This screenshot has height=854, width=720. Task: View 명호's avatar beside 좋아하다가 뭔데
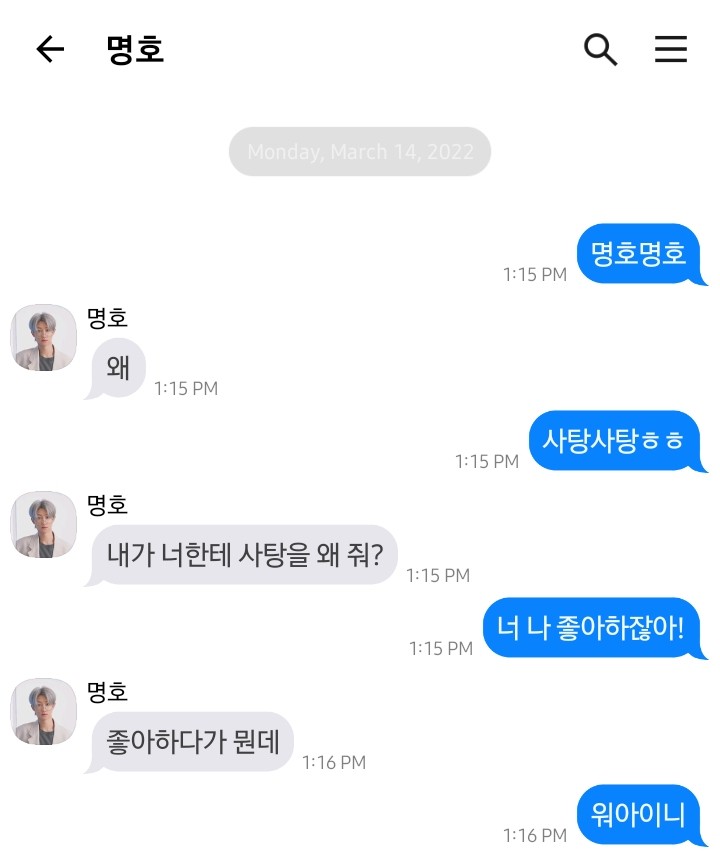tap(44, 712)
